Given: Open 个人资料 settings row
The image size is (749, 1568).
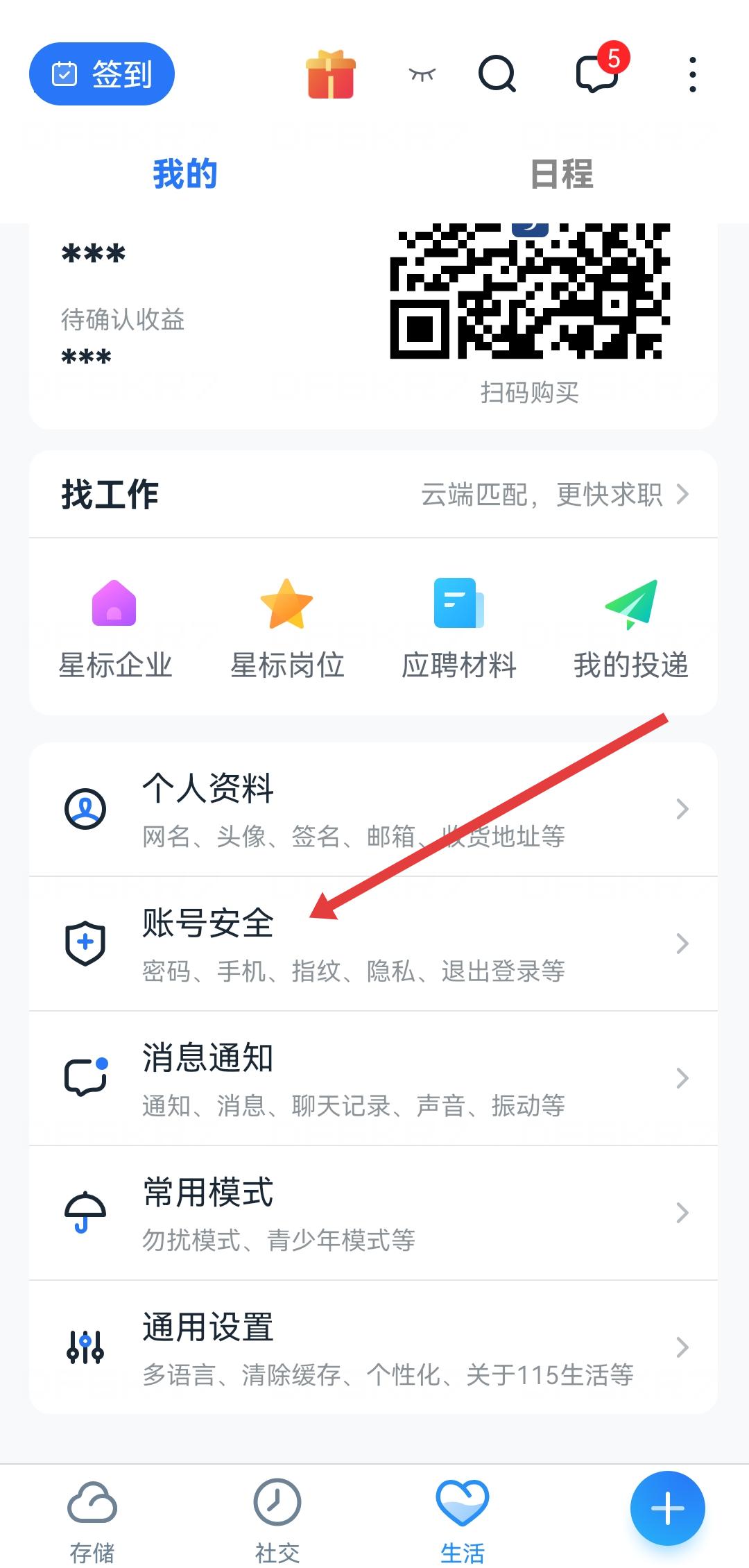Looking at the screenshot, I should coord(373,809).
